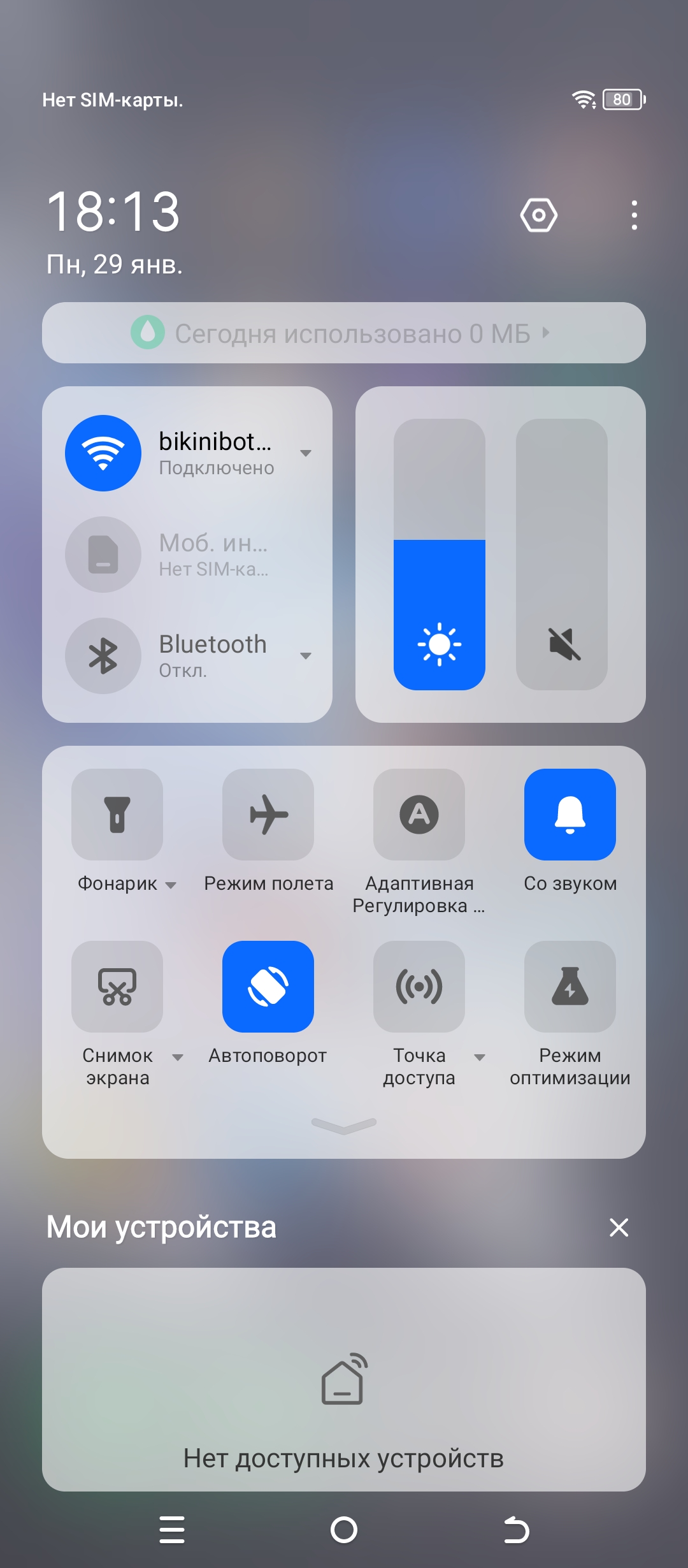Go to home via navigation bar circle
Image resolution: width=688 pixels, height=1568 pixels.
(344, 1530)
